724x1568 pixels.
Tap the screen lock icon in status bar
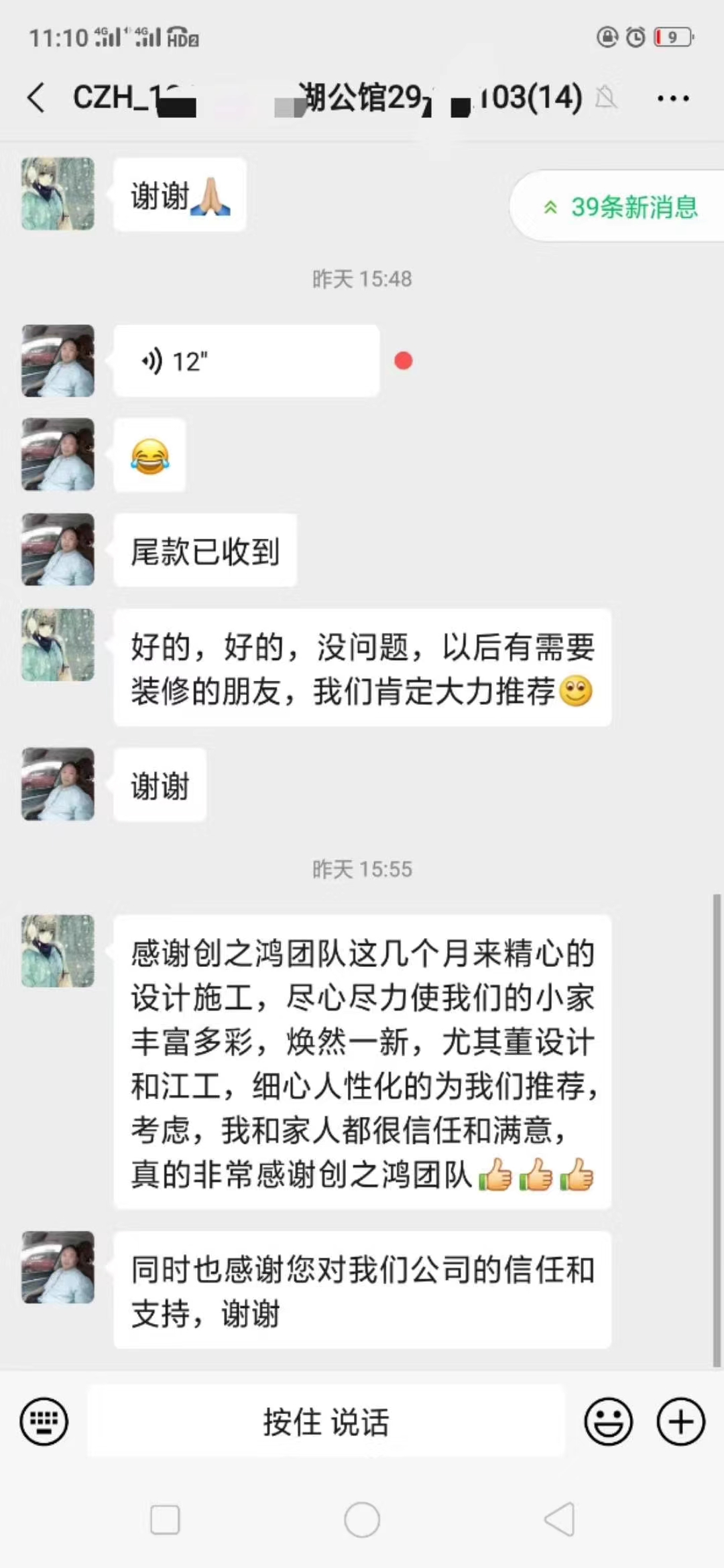[607, 38]
